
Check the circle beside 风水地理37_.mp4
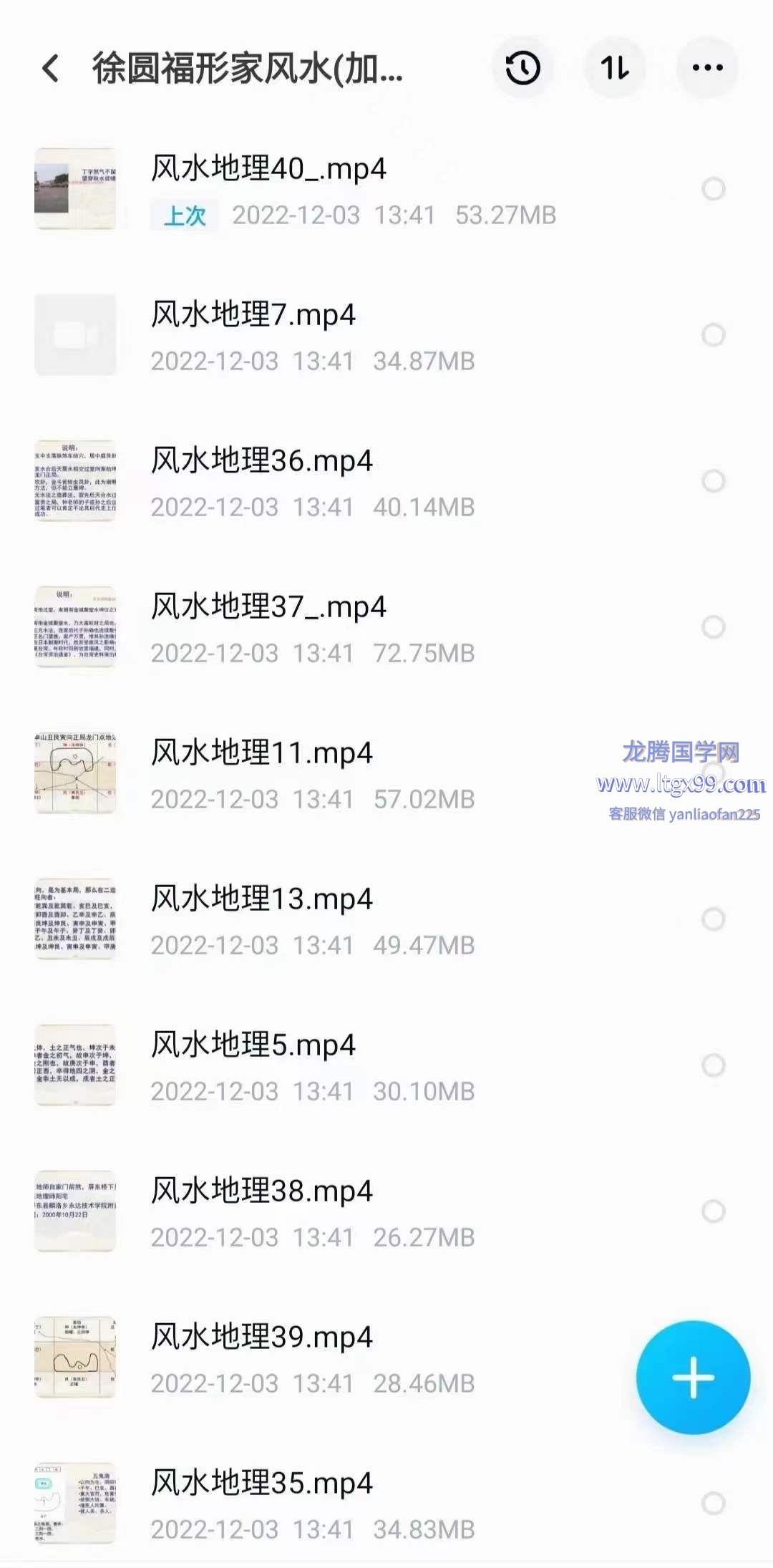coord(713,626)
